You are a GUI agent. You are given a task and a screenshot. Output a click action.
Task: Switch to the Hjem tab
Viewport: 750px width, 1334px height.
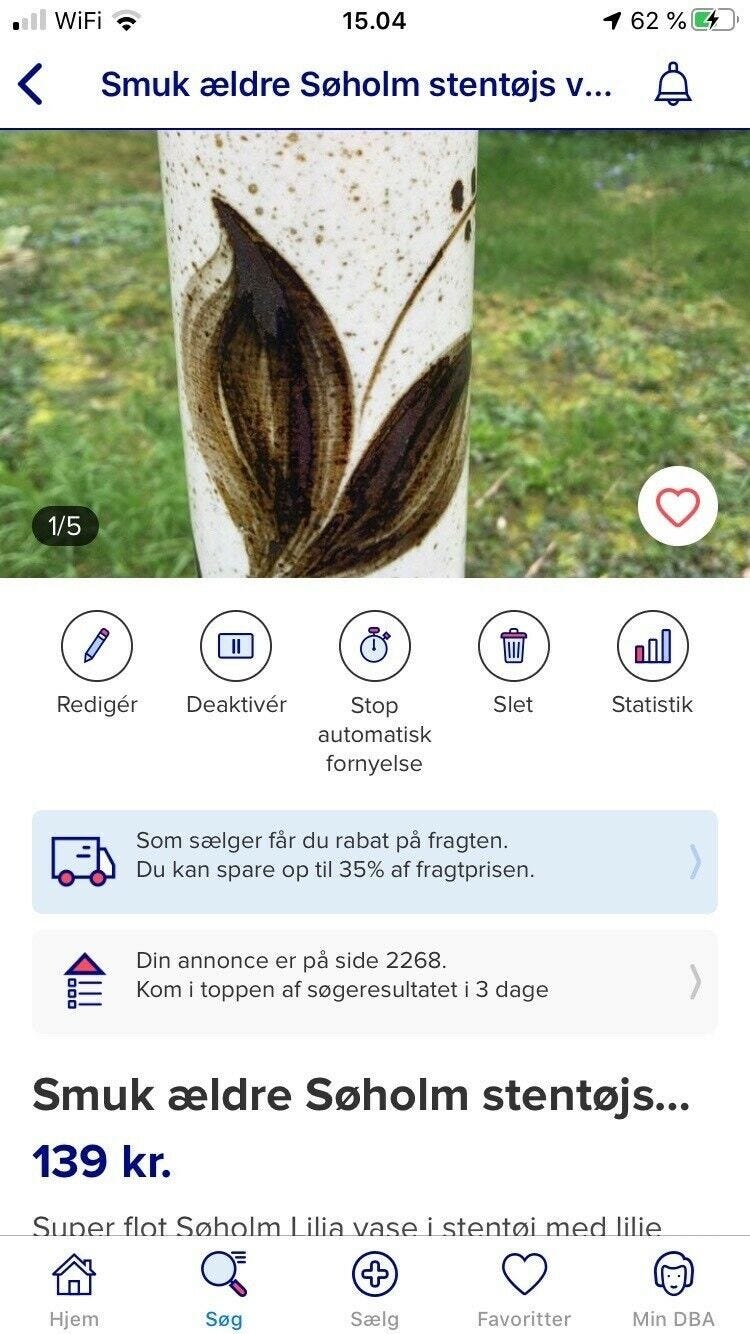[x=75, y=1274]
